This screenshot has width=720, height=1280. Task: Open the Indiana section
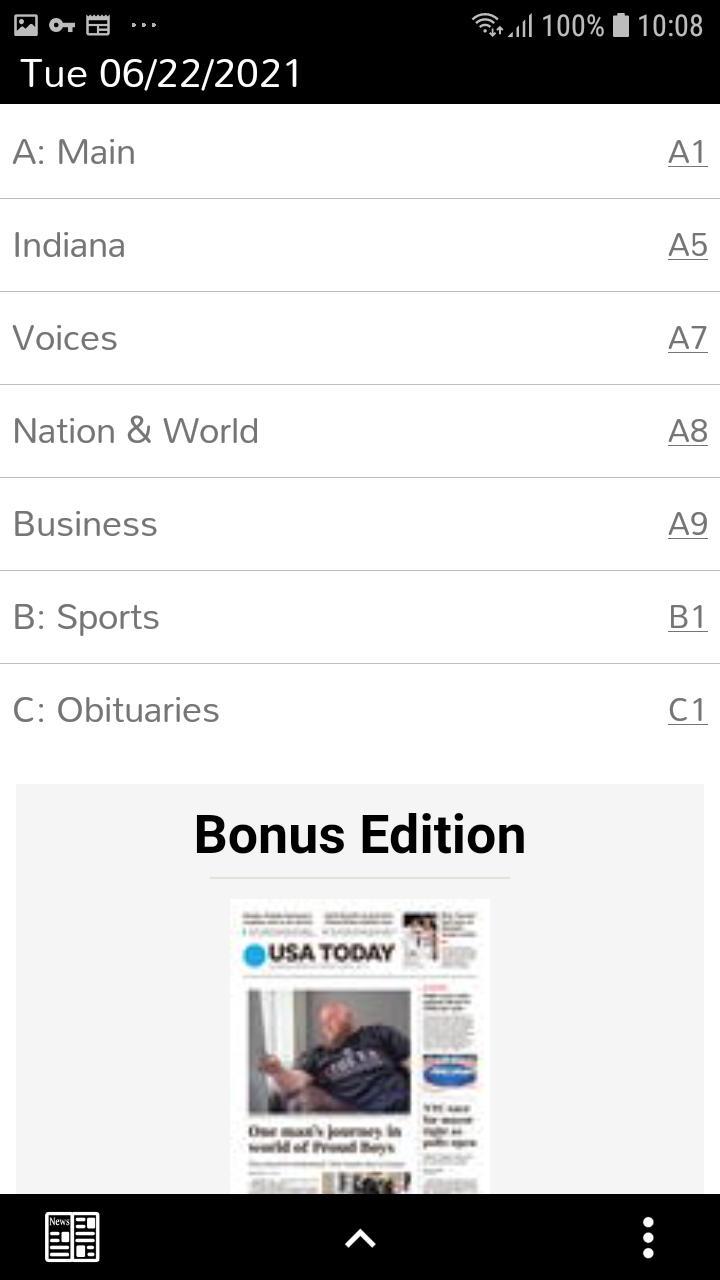pyautogui.click(x=360, y=245)
